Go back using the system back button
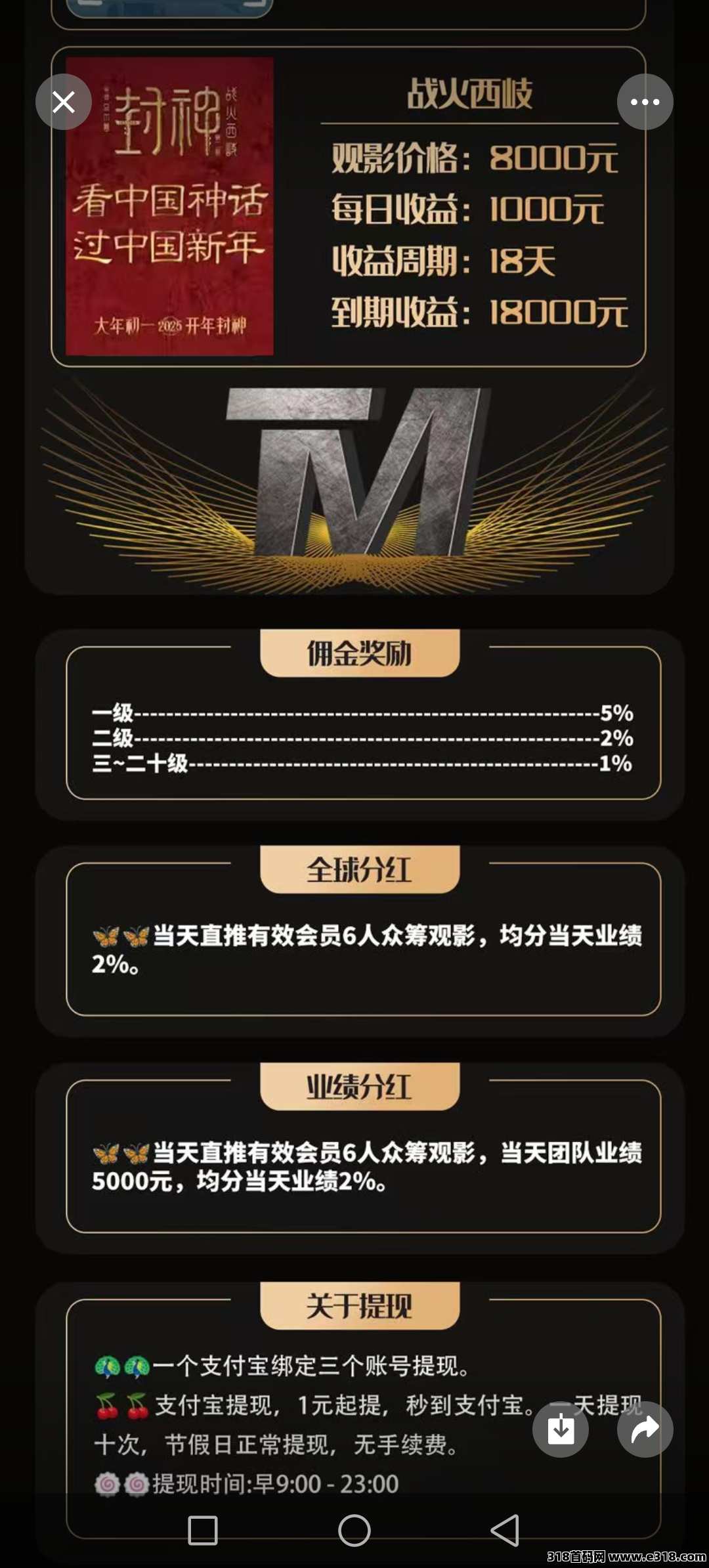The width and height of the screenshot is (709, 1568). pos(505,1531)
